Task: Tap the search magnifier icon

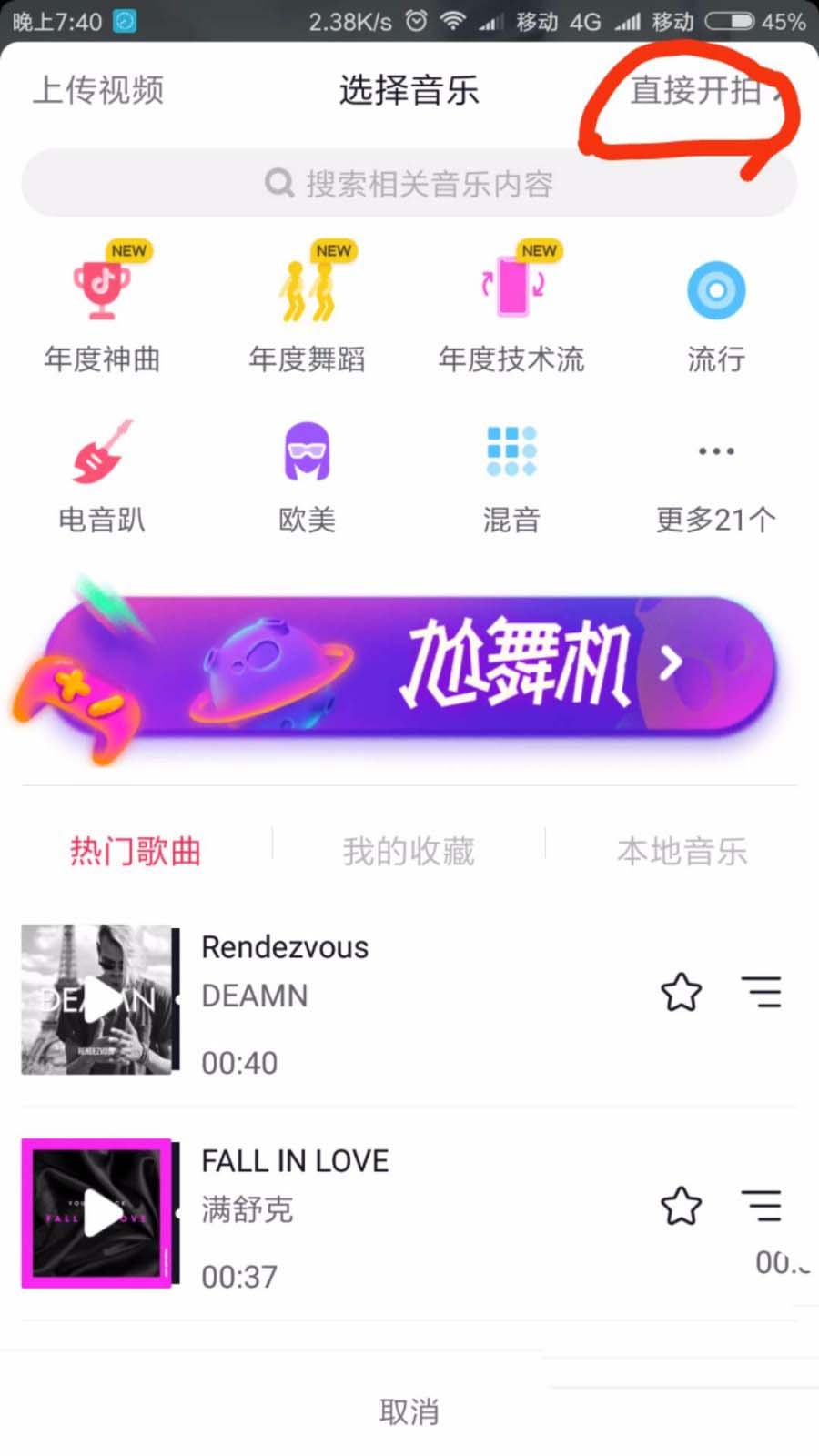Action: coord(278,183)
